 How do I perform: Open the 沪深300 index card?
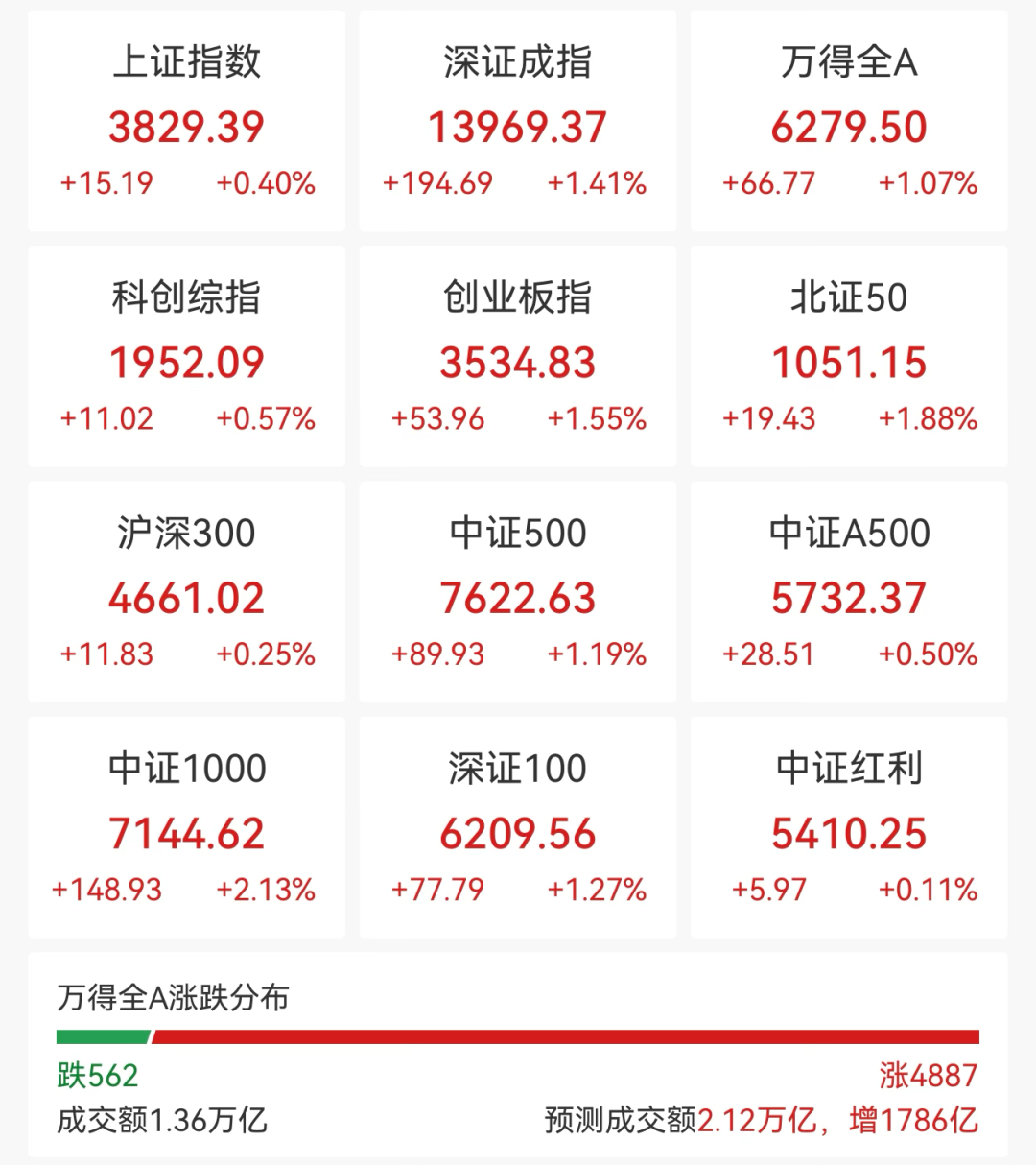click(186, 592)
